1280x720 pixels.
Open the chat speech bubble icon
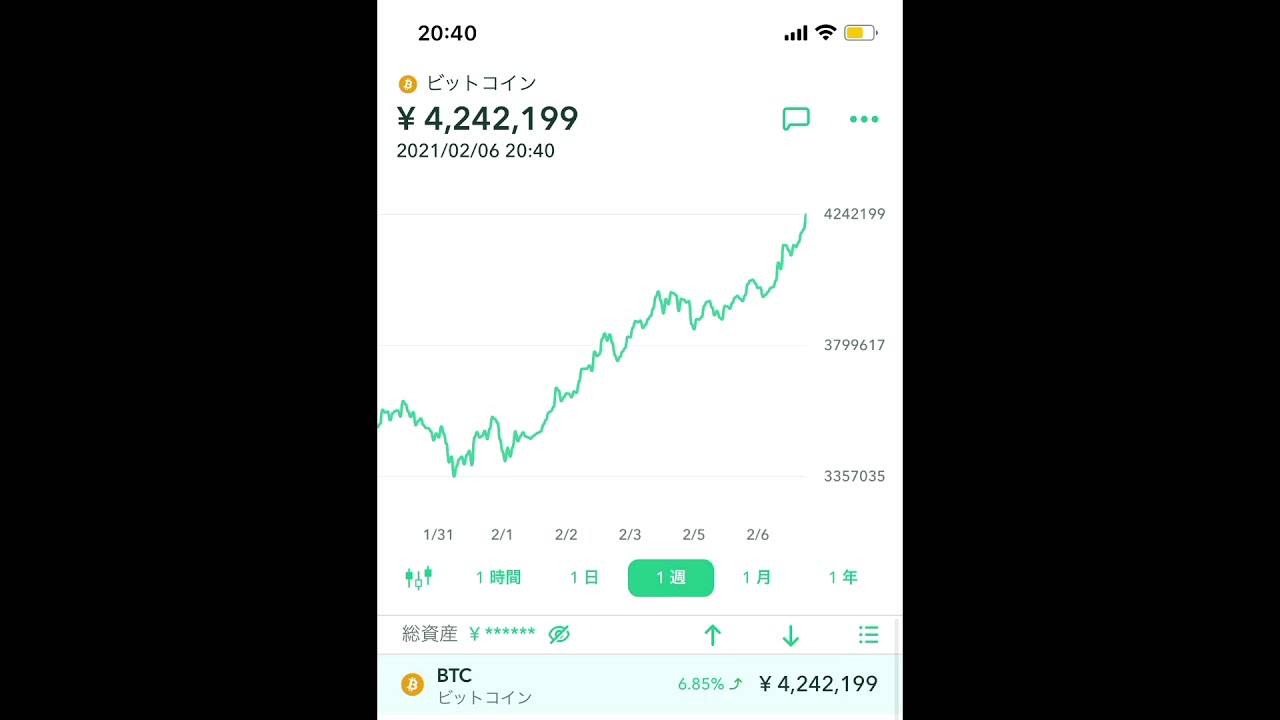pos(795,119)
